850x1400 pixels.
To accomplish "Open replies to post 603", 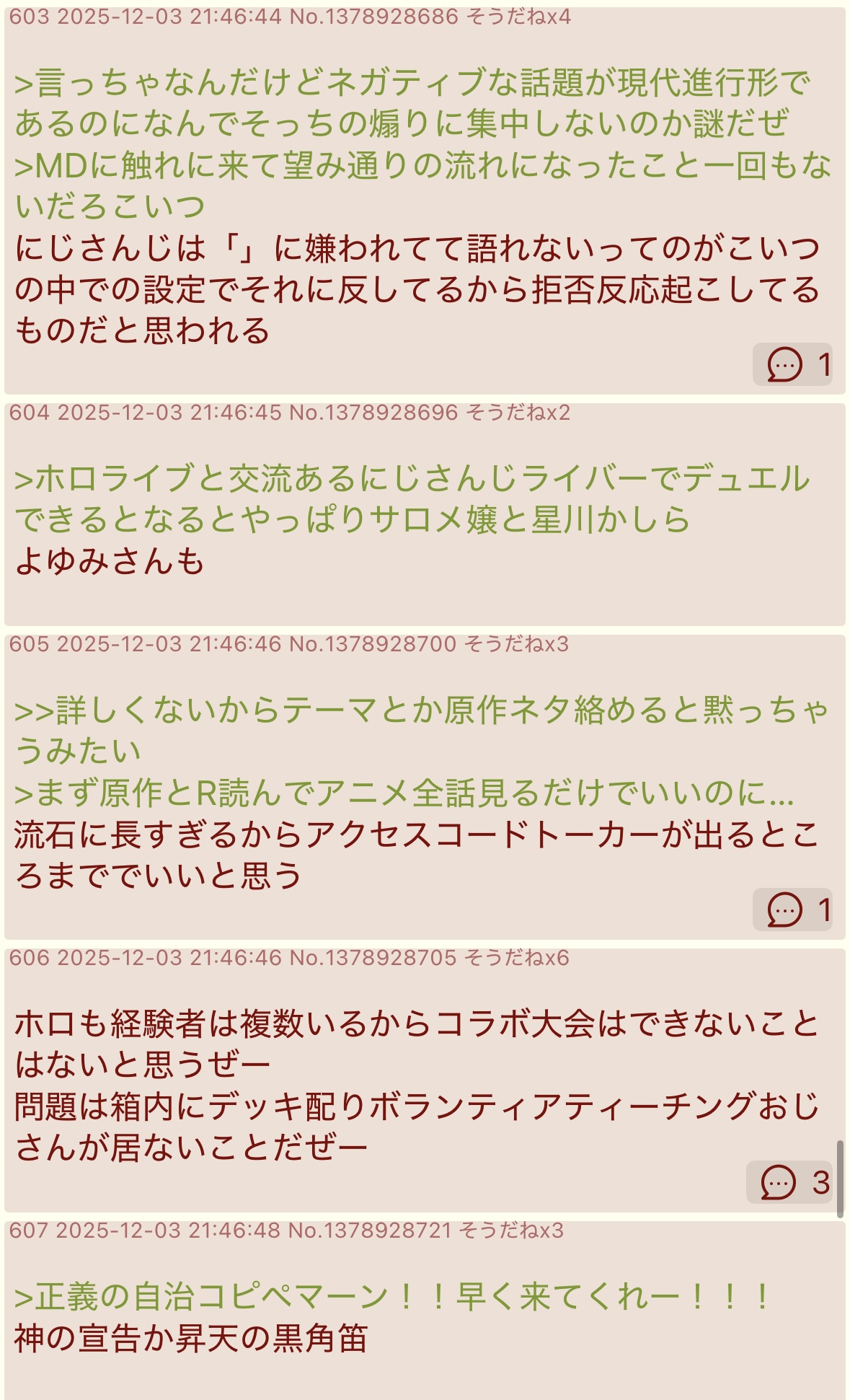I will coord(792,364).
